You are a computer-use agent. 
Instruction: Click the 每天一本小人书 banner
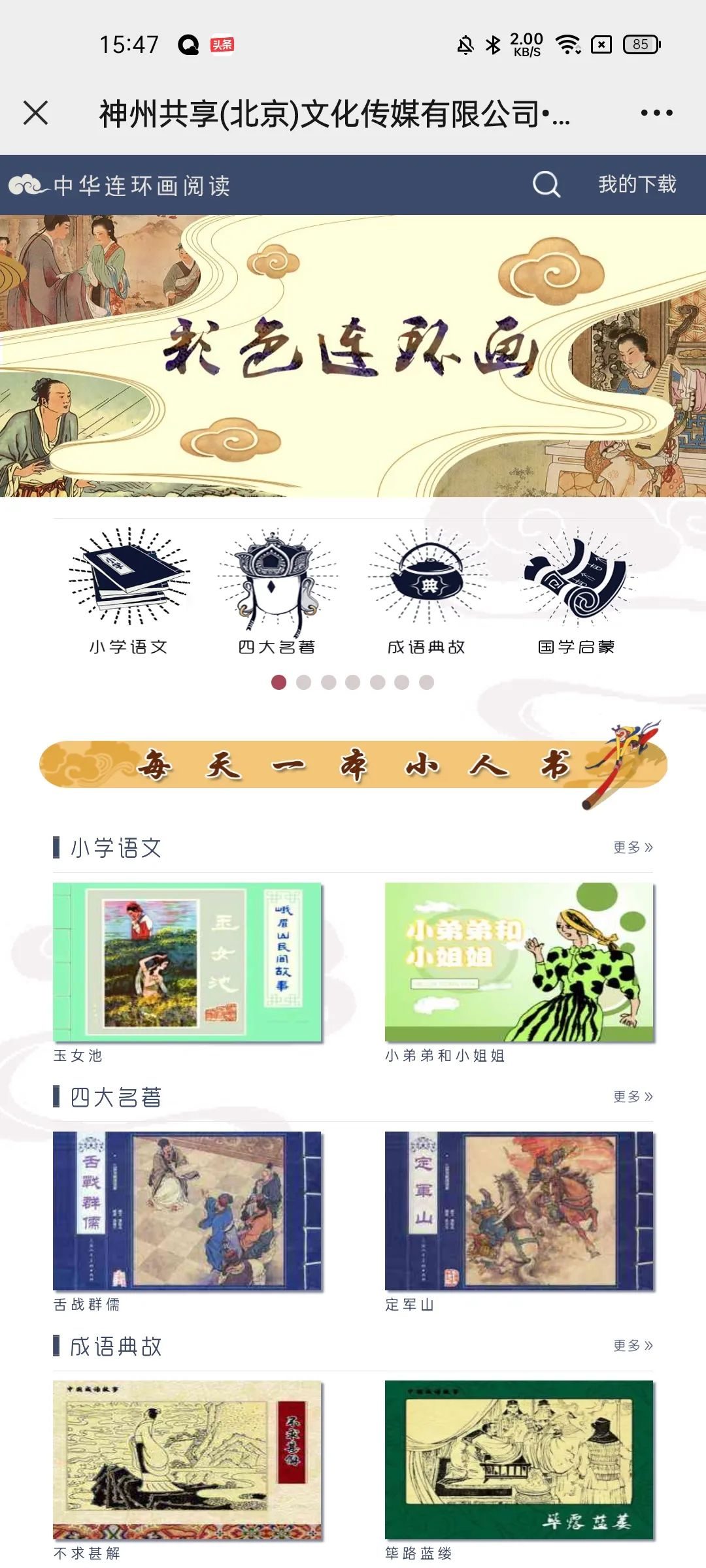(x=353, y=770)
